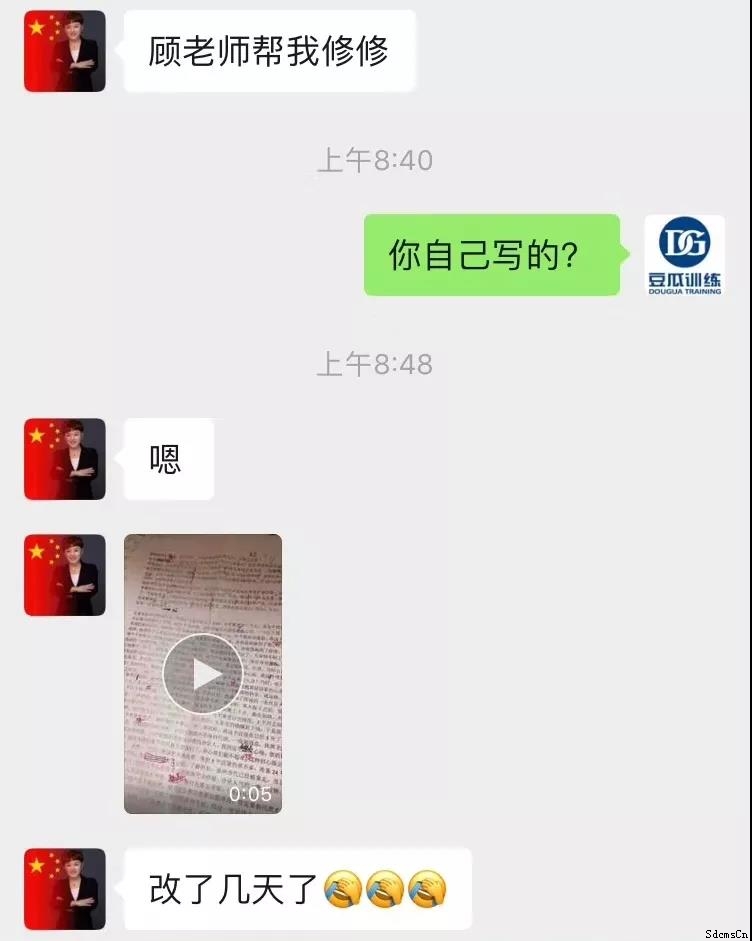The width and height of the screenshot is (752, 941).
Task: Open sender avatar beside 改了几天了
Action: pos(65,889)
